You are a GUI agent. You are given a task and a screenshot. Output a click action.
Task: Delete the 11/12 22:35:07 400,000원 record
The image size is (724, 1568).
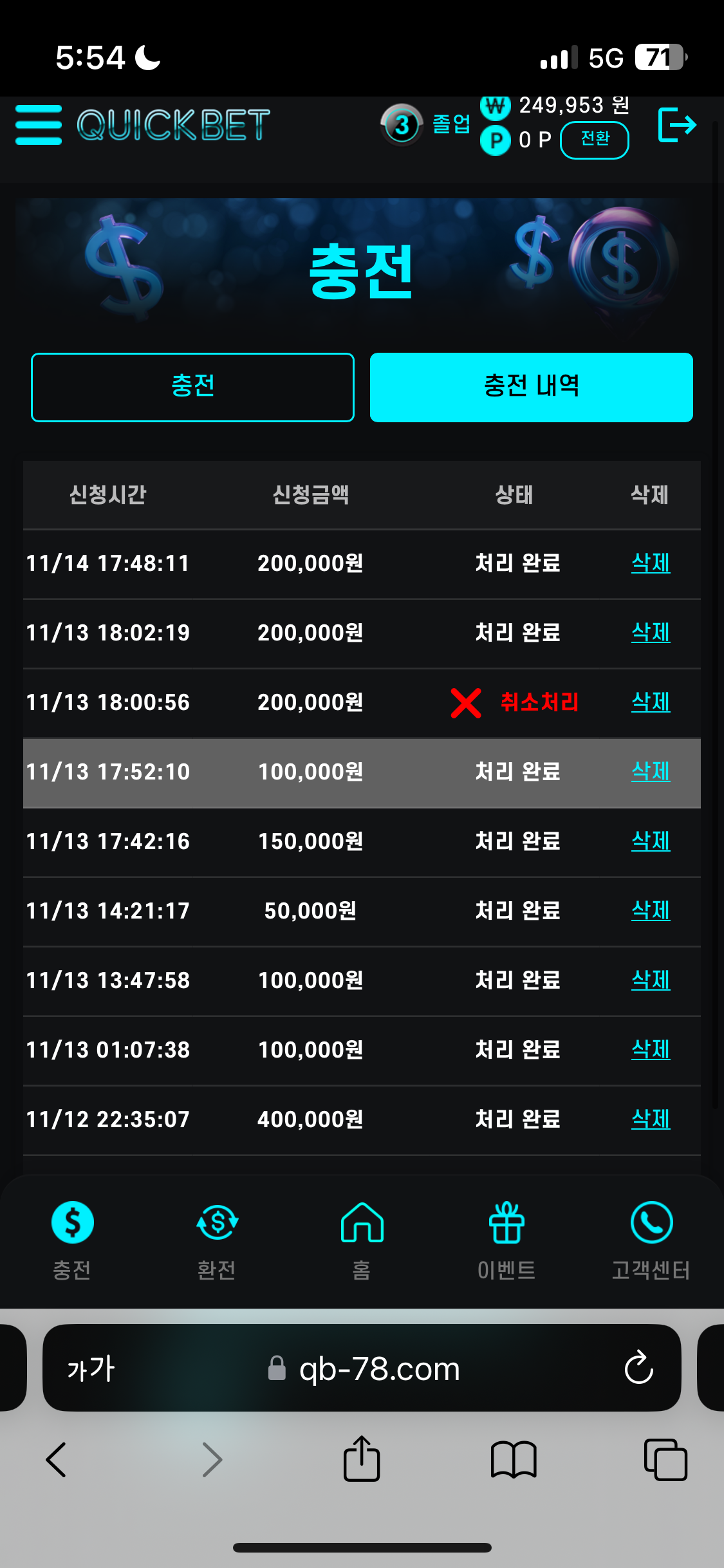point(650,1119)
